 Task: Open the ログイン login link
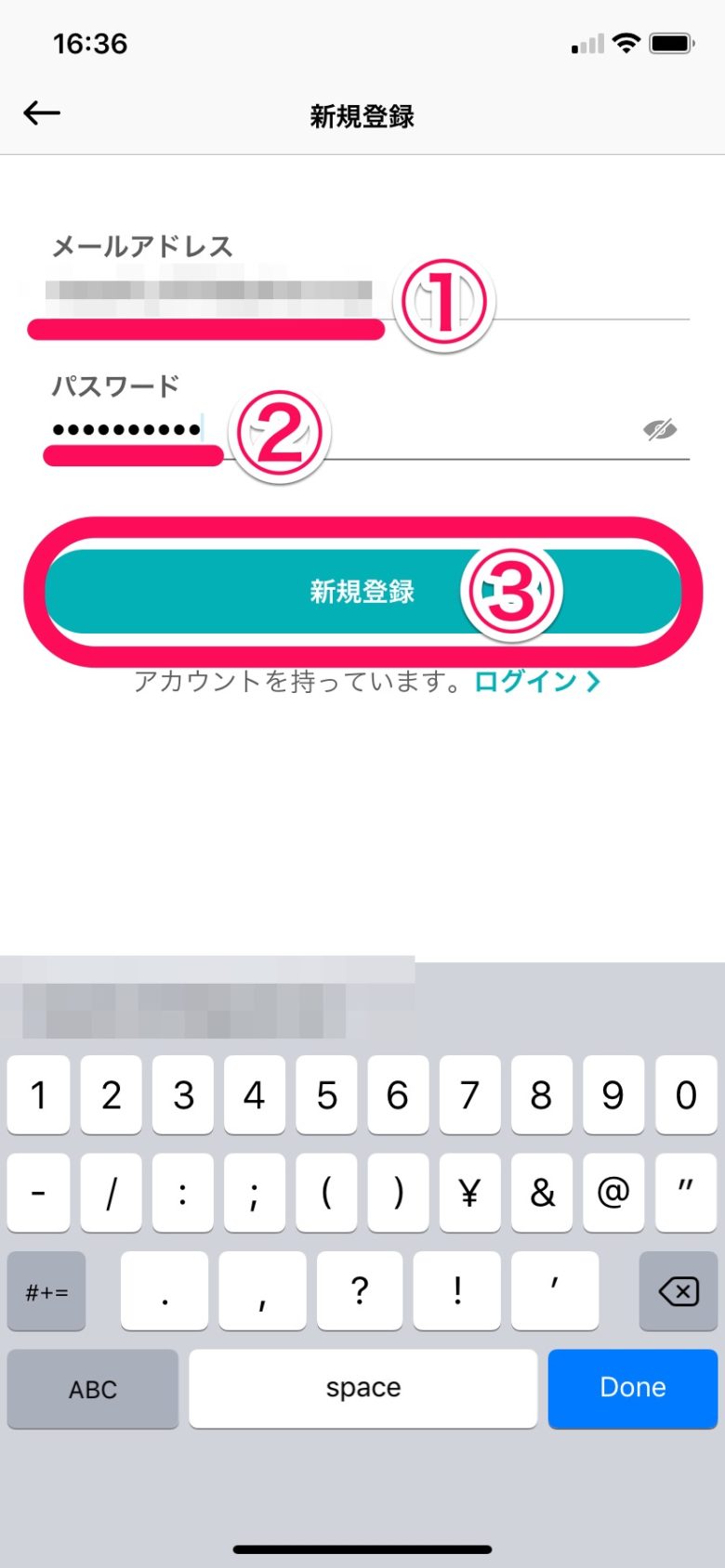coord(536,682)
